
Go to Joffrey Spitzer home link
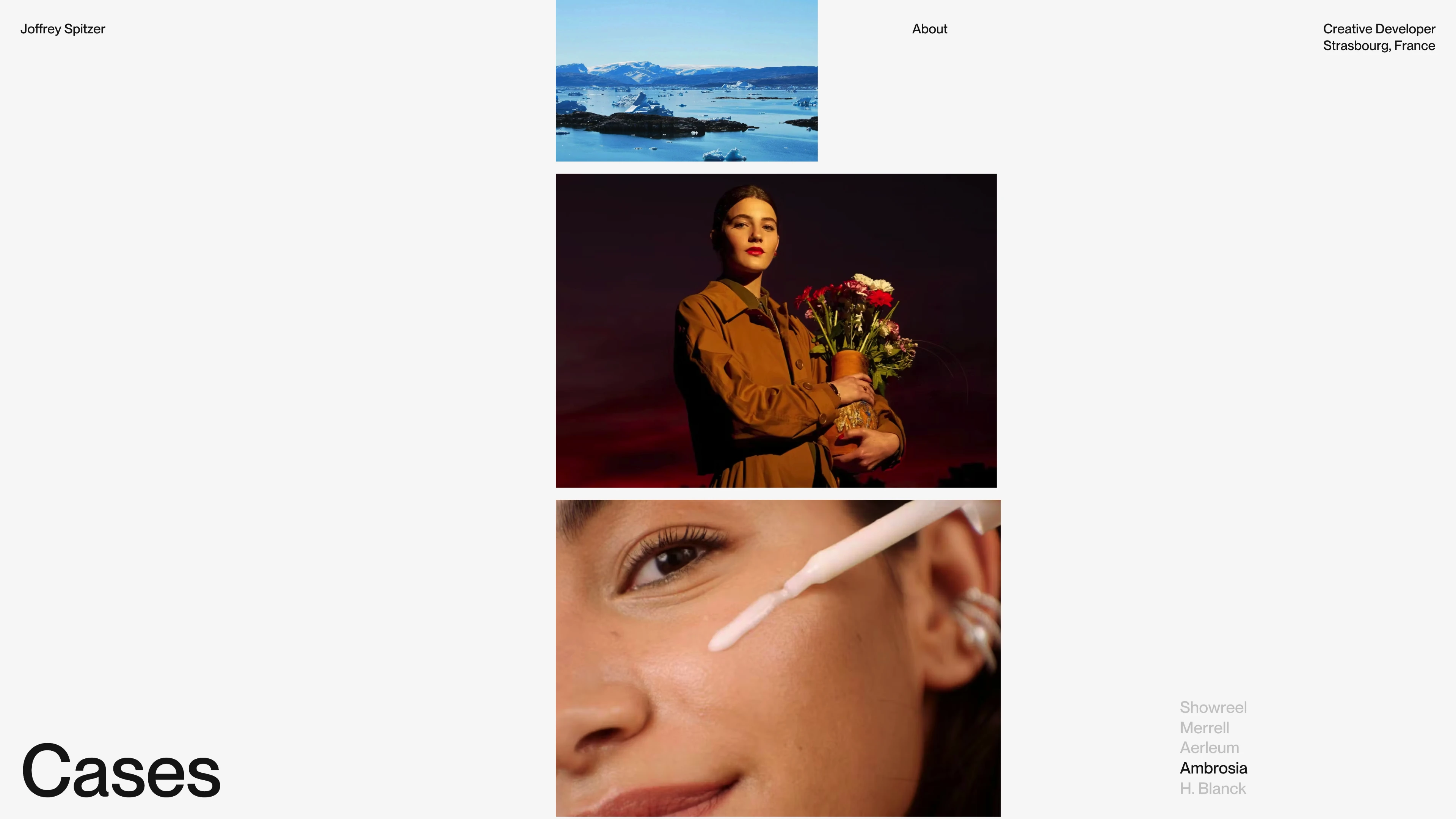coord(63,29)
